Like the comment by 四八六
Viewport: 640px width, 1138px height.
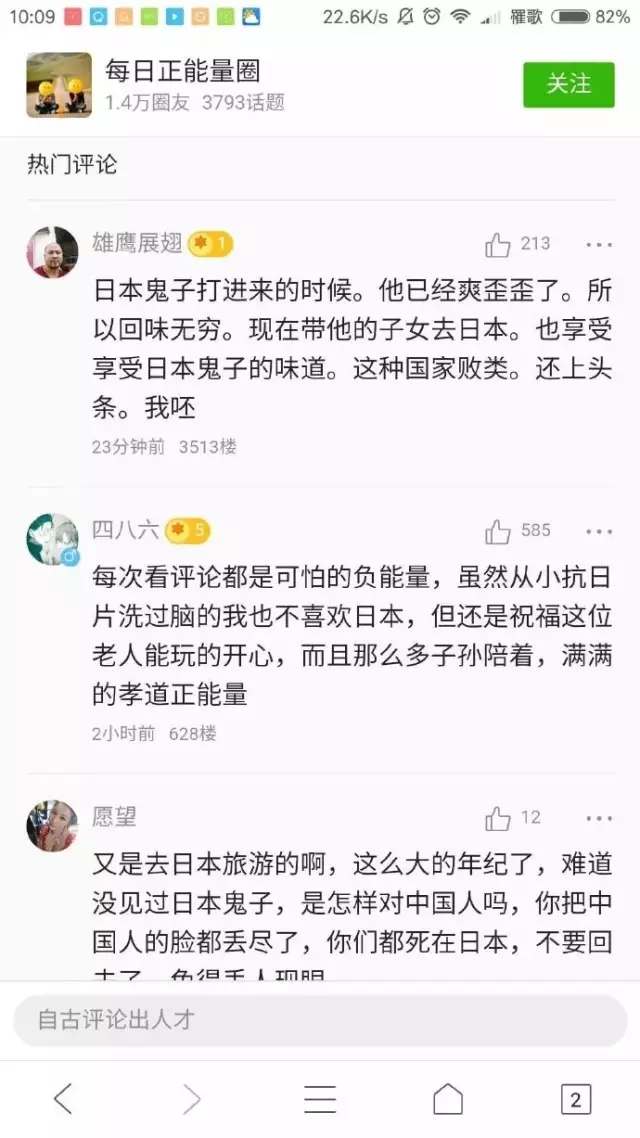click(498, 531)
